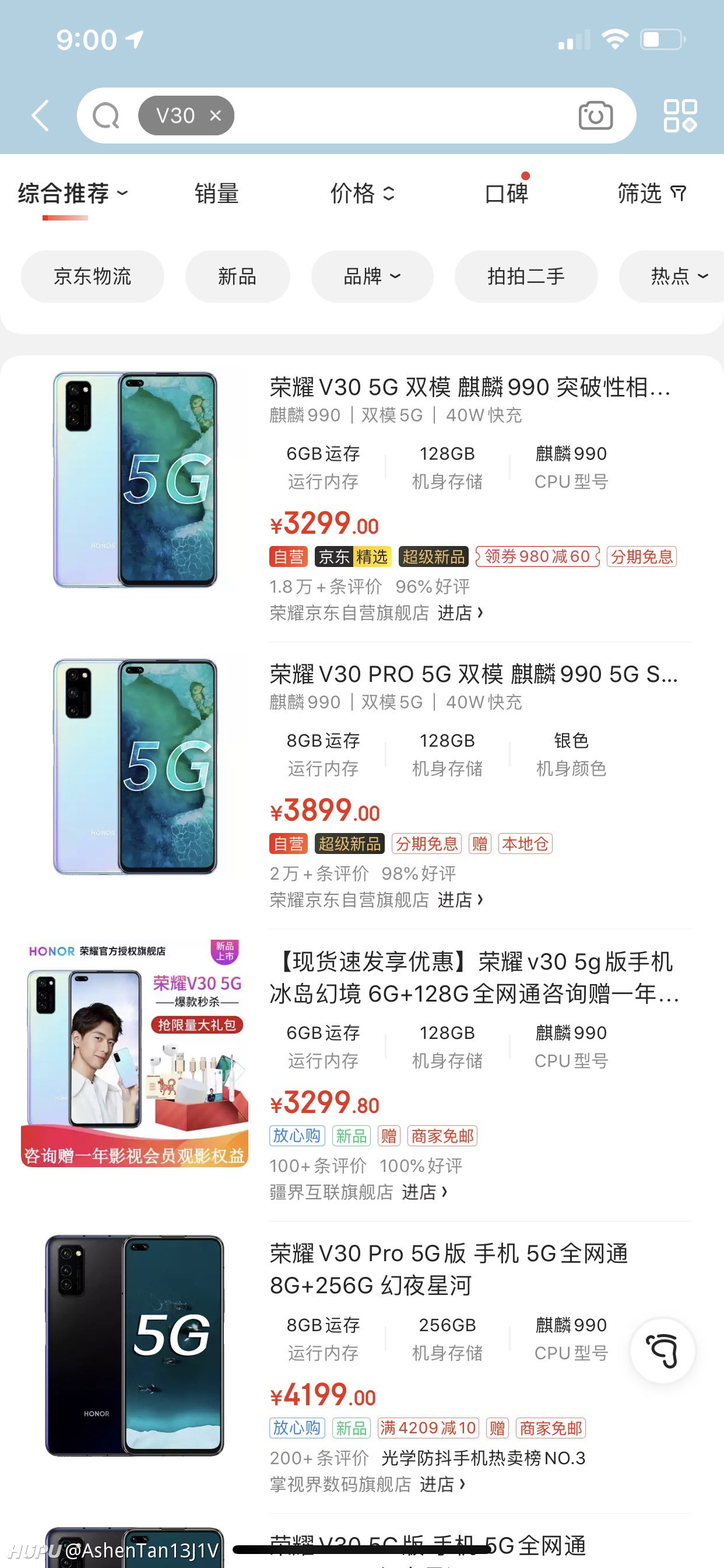Sort results by 价格
724x1568 pixels.
pyautogui.click(x=363, y=194)
